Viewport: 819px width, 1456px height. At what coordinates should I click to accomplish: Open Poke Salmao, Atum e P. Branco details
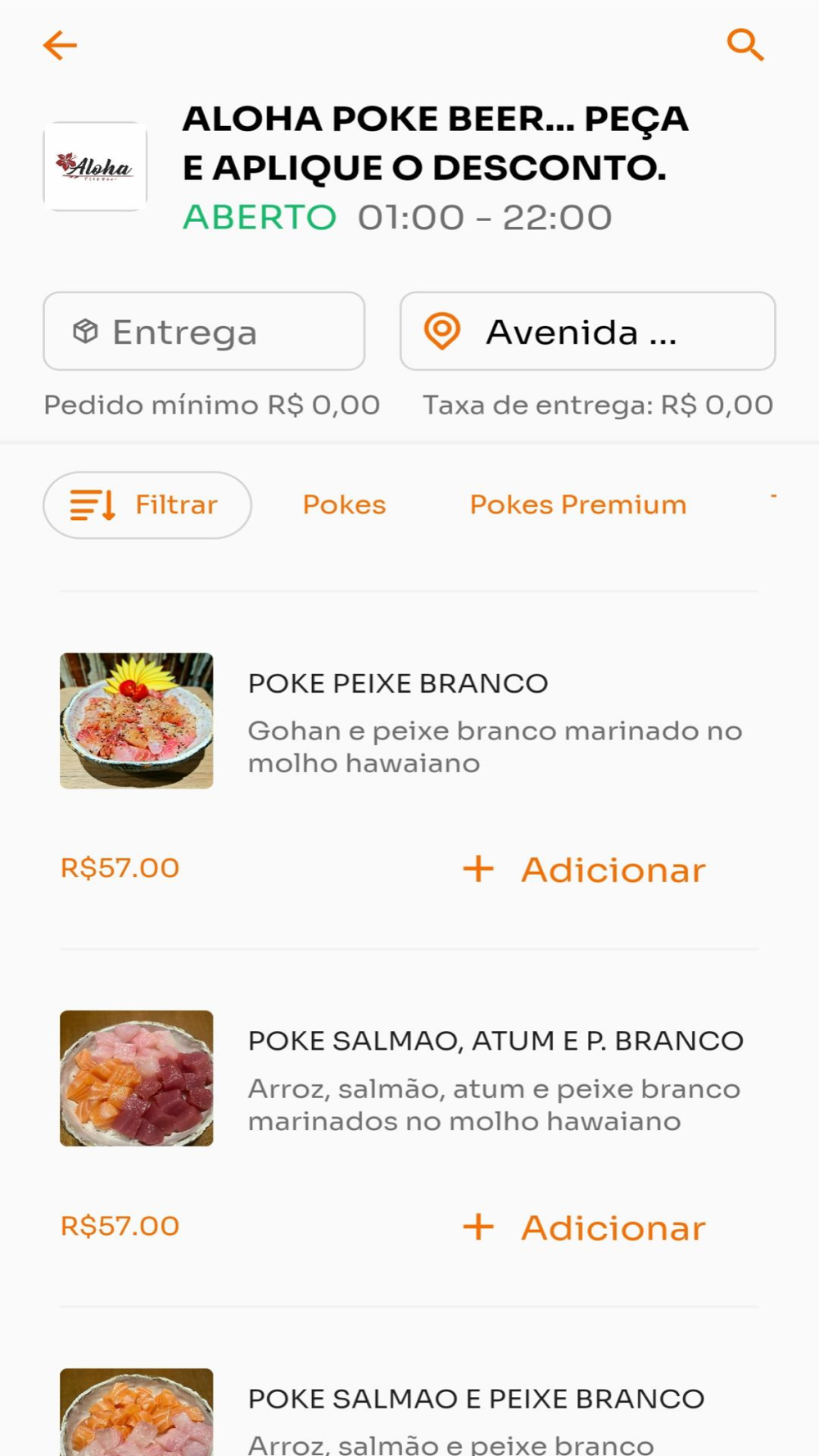[495, 1041]
